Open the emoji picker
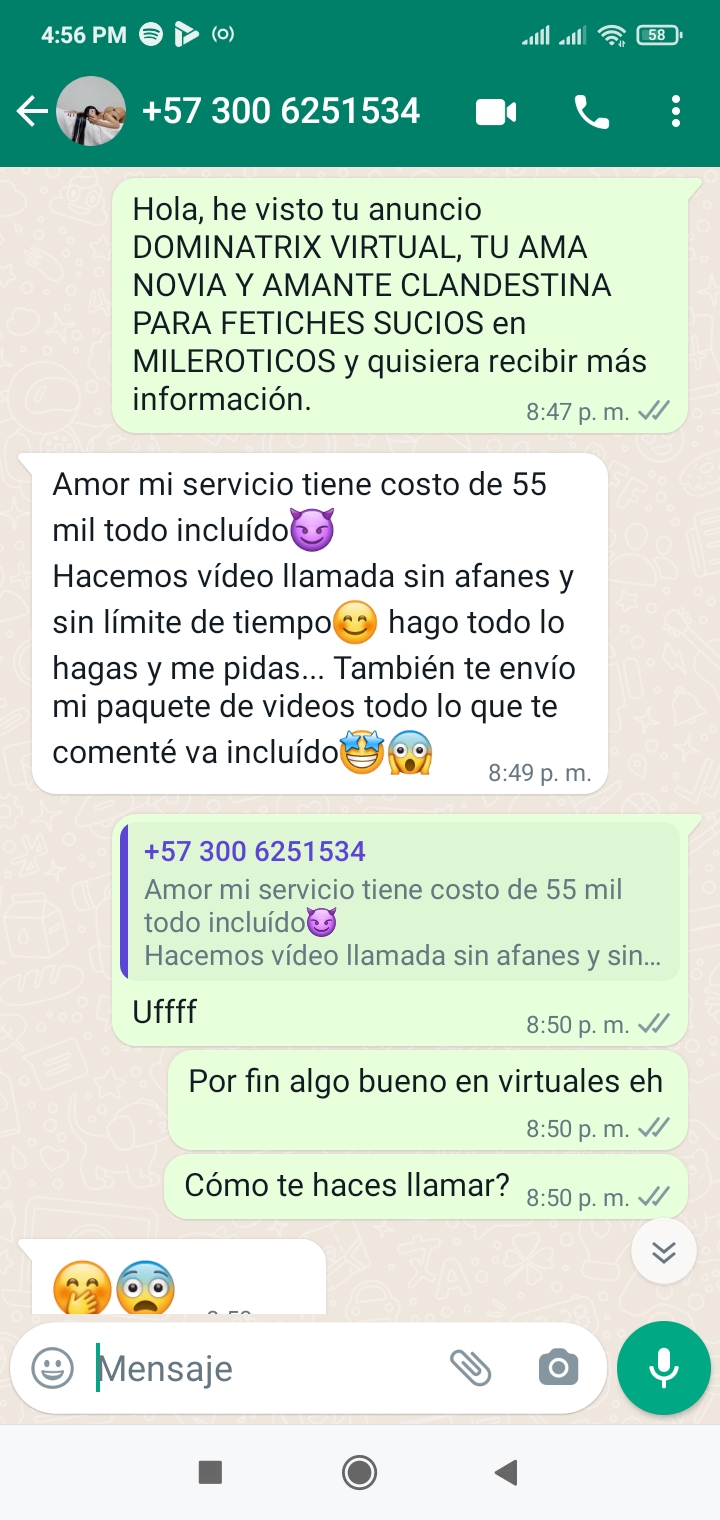The image size is (720, 1520). [x=52, y=1368]
